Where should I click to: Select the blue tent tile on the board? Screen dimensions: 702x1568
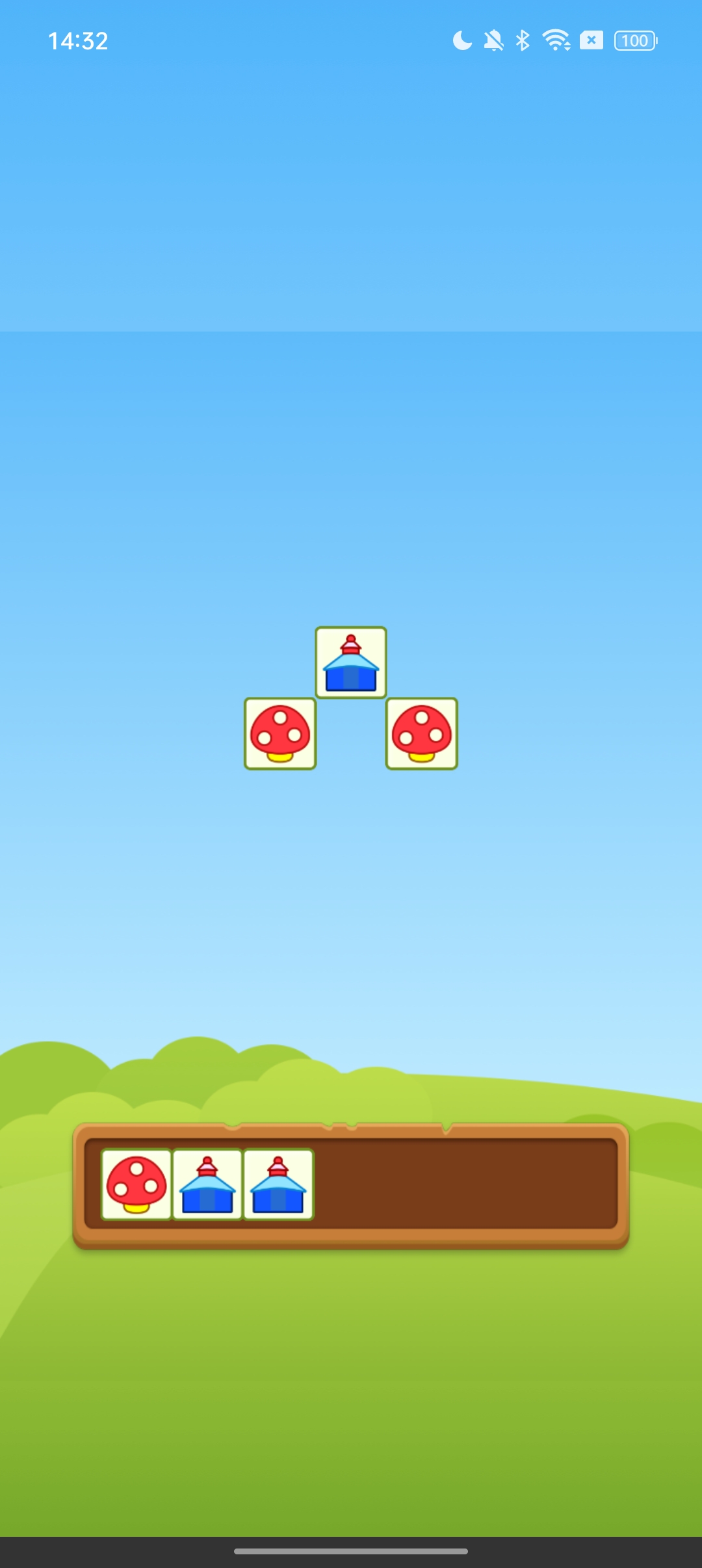[351, 662]
